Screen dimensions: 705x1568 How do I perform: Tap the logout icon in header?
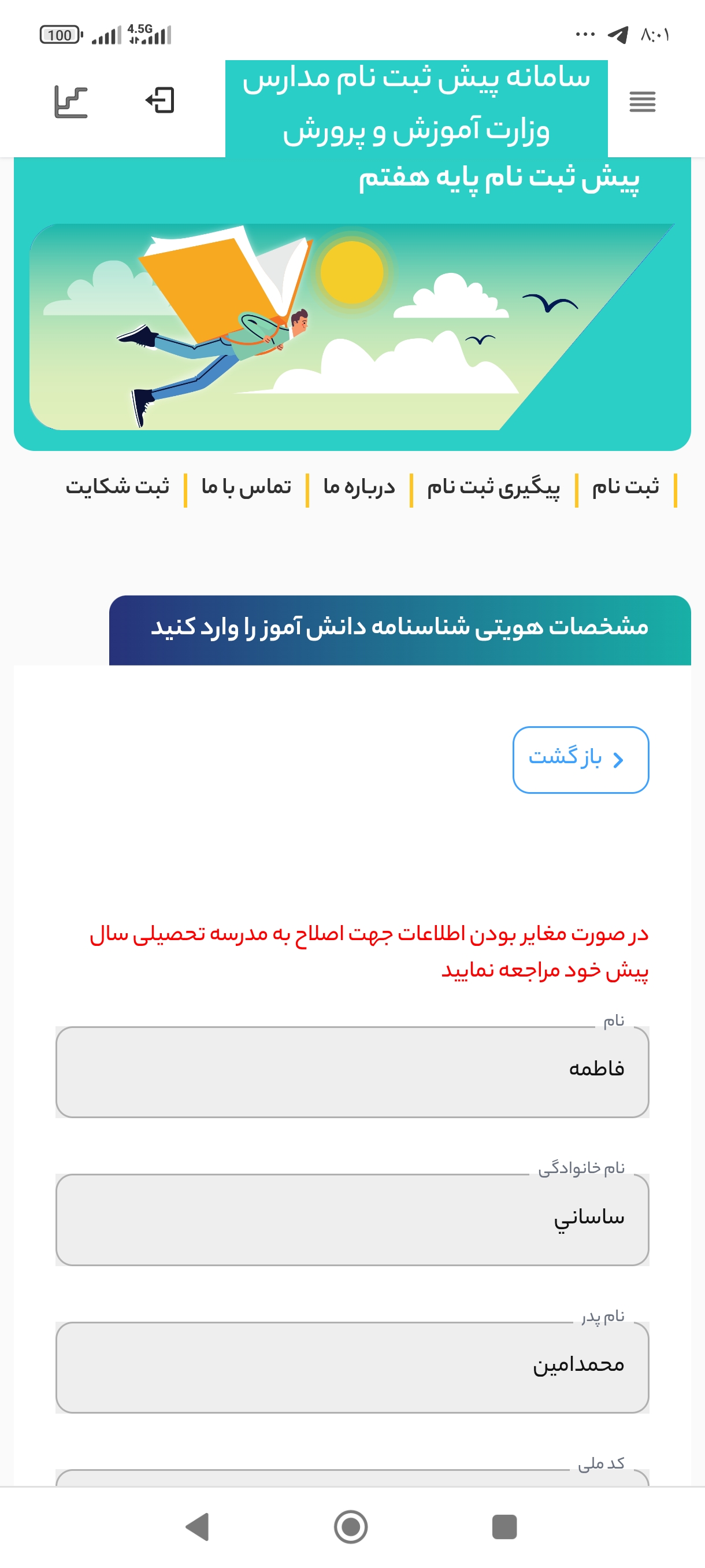160,101
